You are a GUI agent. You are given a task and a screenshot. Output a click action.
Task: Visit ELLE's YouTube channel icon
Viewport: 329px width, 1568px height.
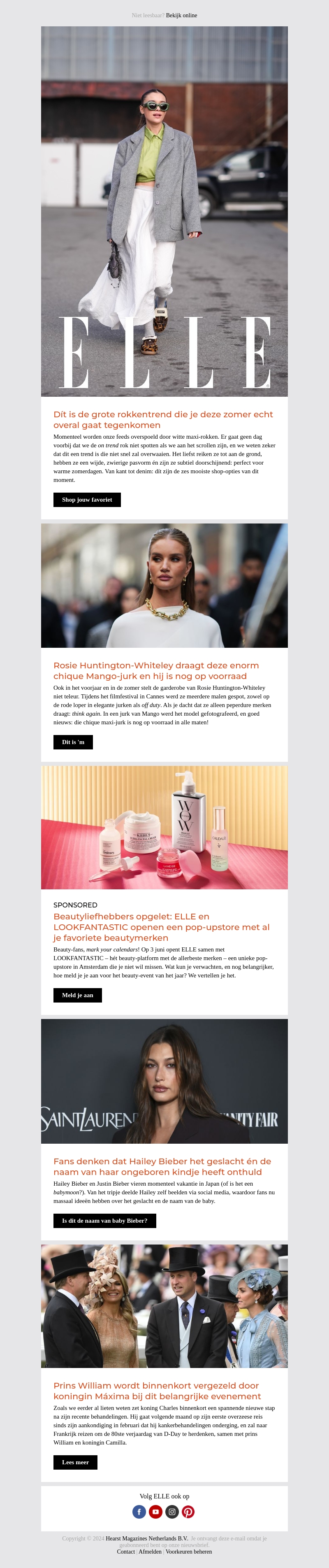(156, 1511)
